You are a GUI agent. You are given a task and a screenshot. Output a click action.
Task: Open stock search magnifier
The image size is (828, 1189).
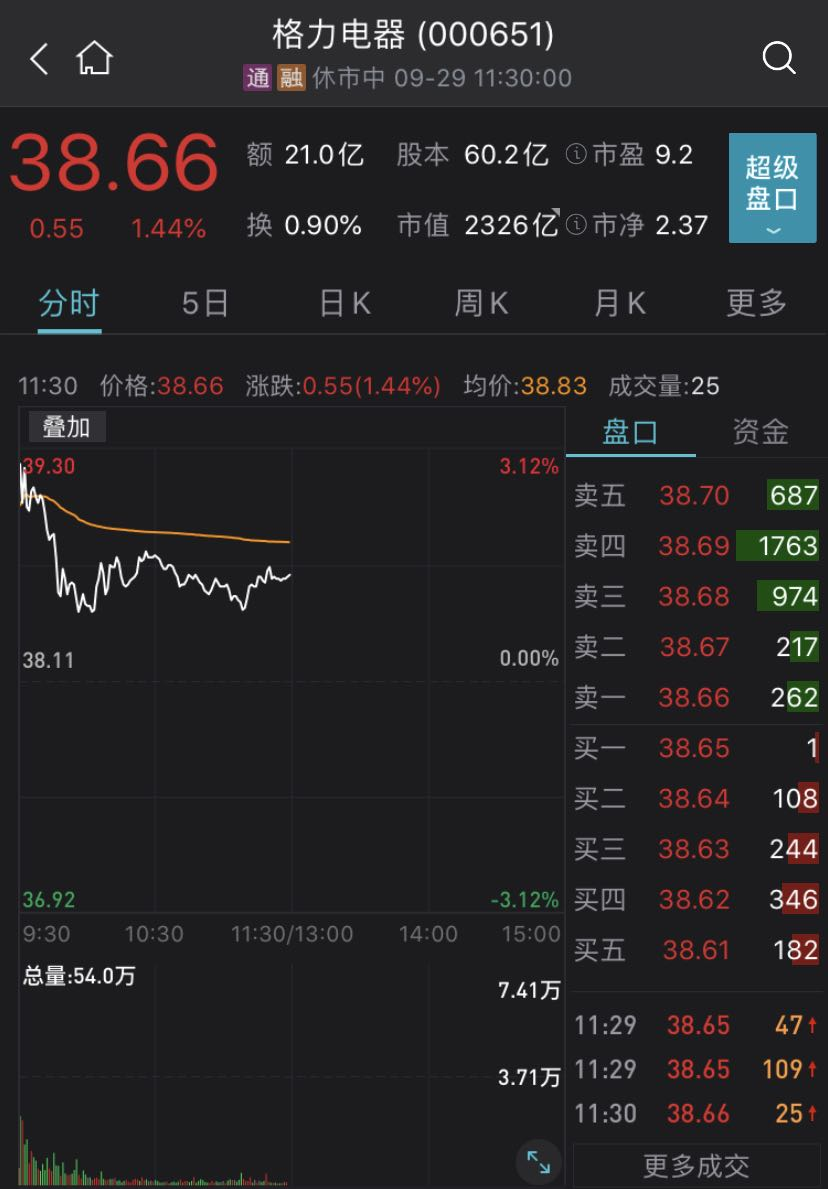(x=778, y=58)
